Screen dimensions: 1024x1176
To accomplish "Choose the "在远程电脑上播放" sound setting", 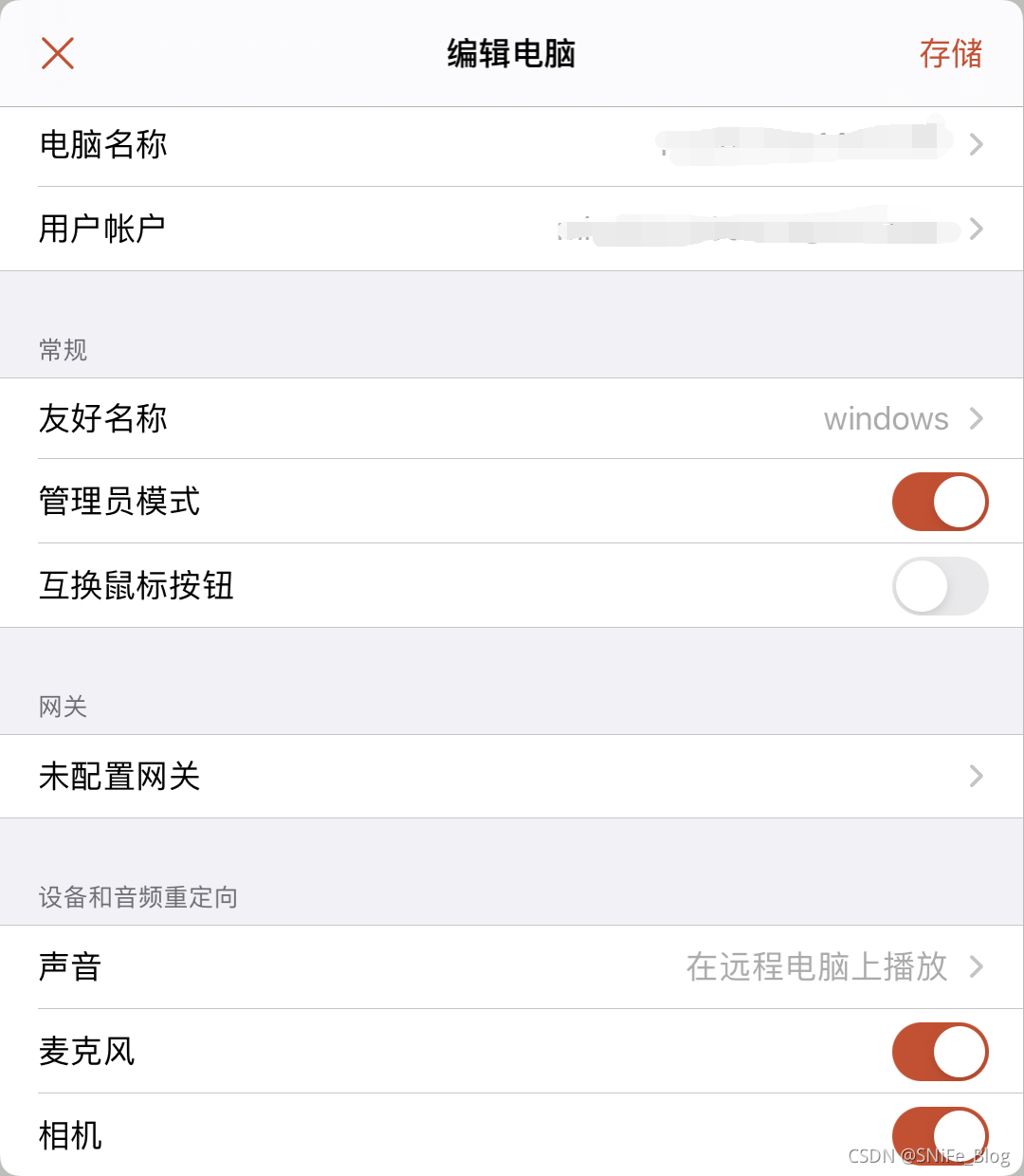I will coord(815,967).
